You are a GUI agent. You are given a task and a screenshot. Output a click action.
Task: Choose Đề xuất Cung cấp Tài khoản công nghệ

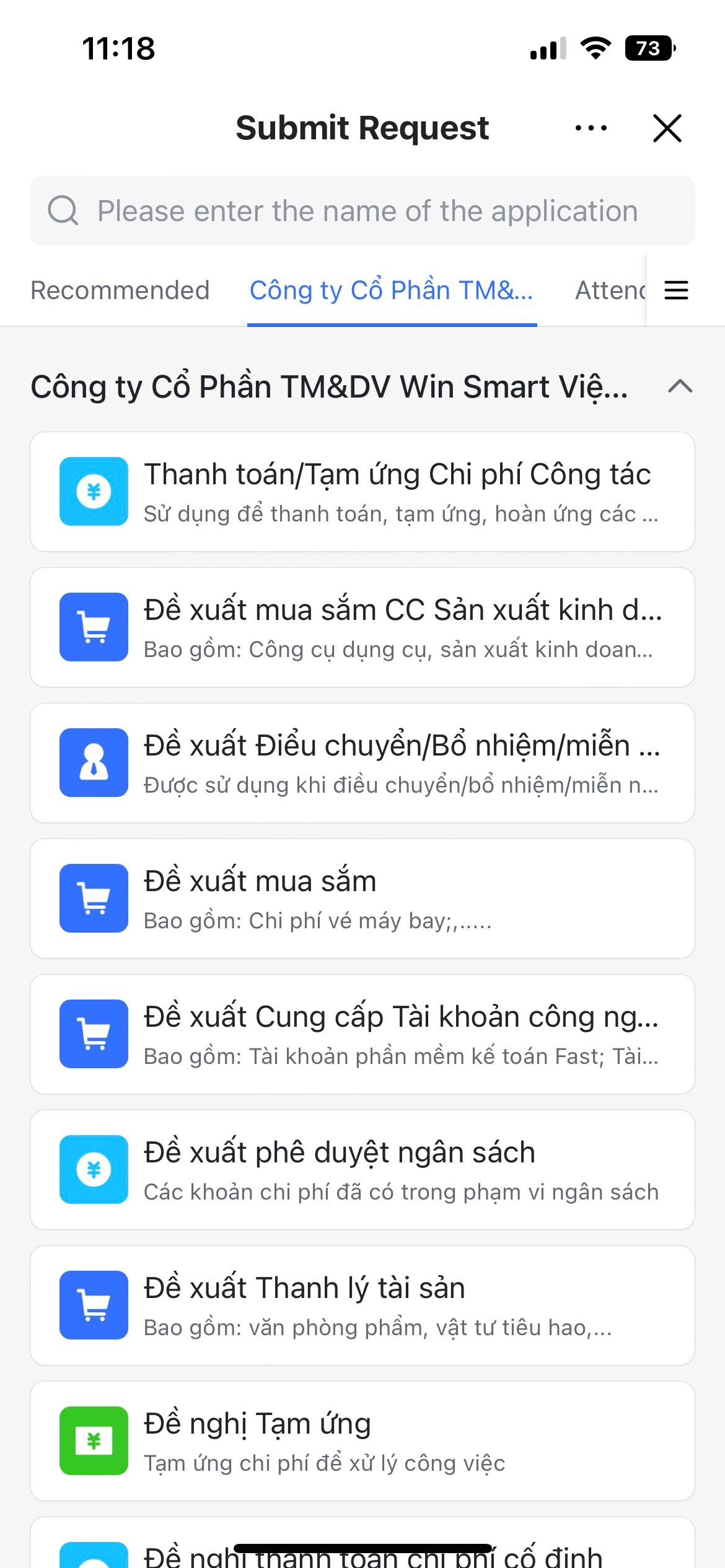(362, 1034)
